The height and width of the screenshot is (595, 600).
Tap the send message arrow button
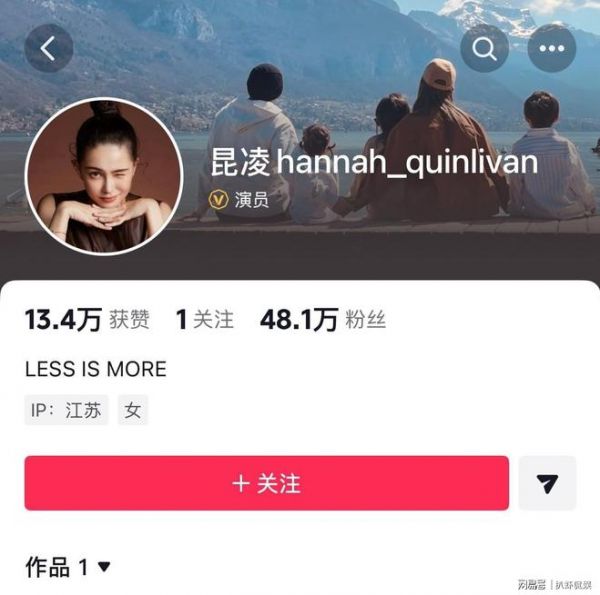547,483
